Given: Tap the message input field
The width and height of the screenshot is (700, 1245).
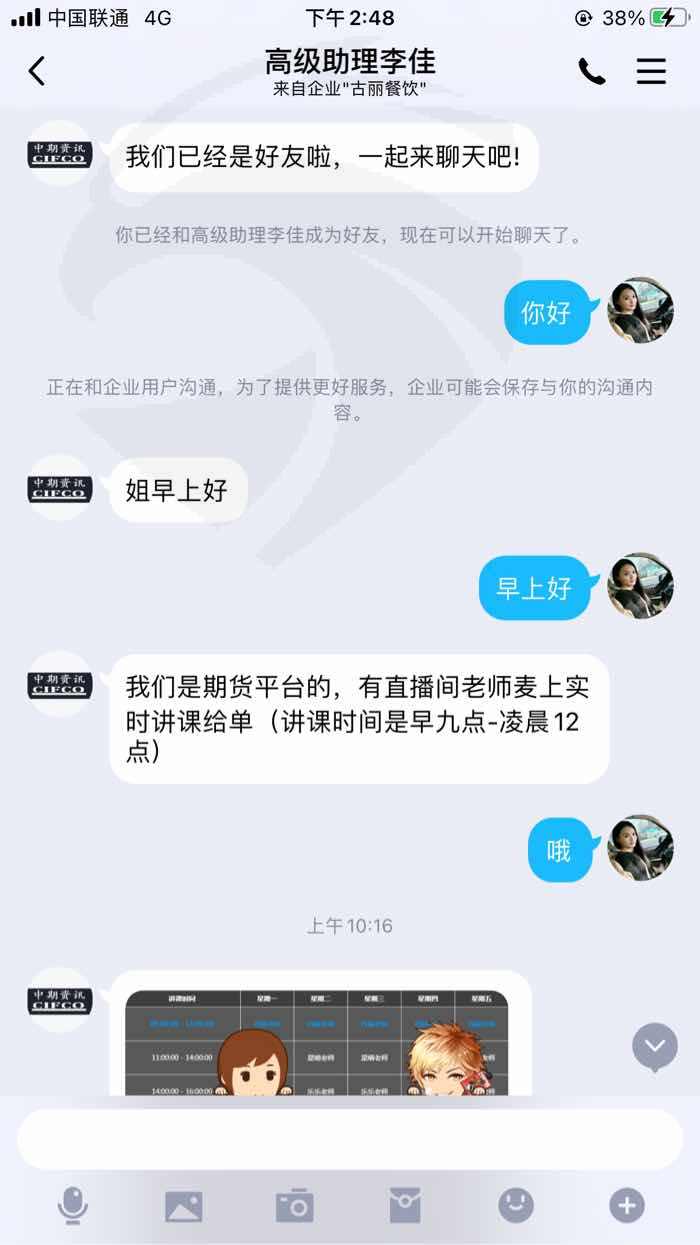Looking at the screenshot, I should 350,1139.
